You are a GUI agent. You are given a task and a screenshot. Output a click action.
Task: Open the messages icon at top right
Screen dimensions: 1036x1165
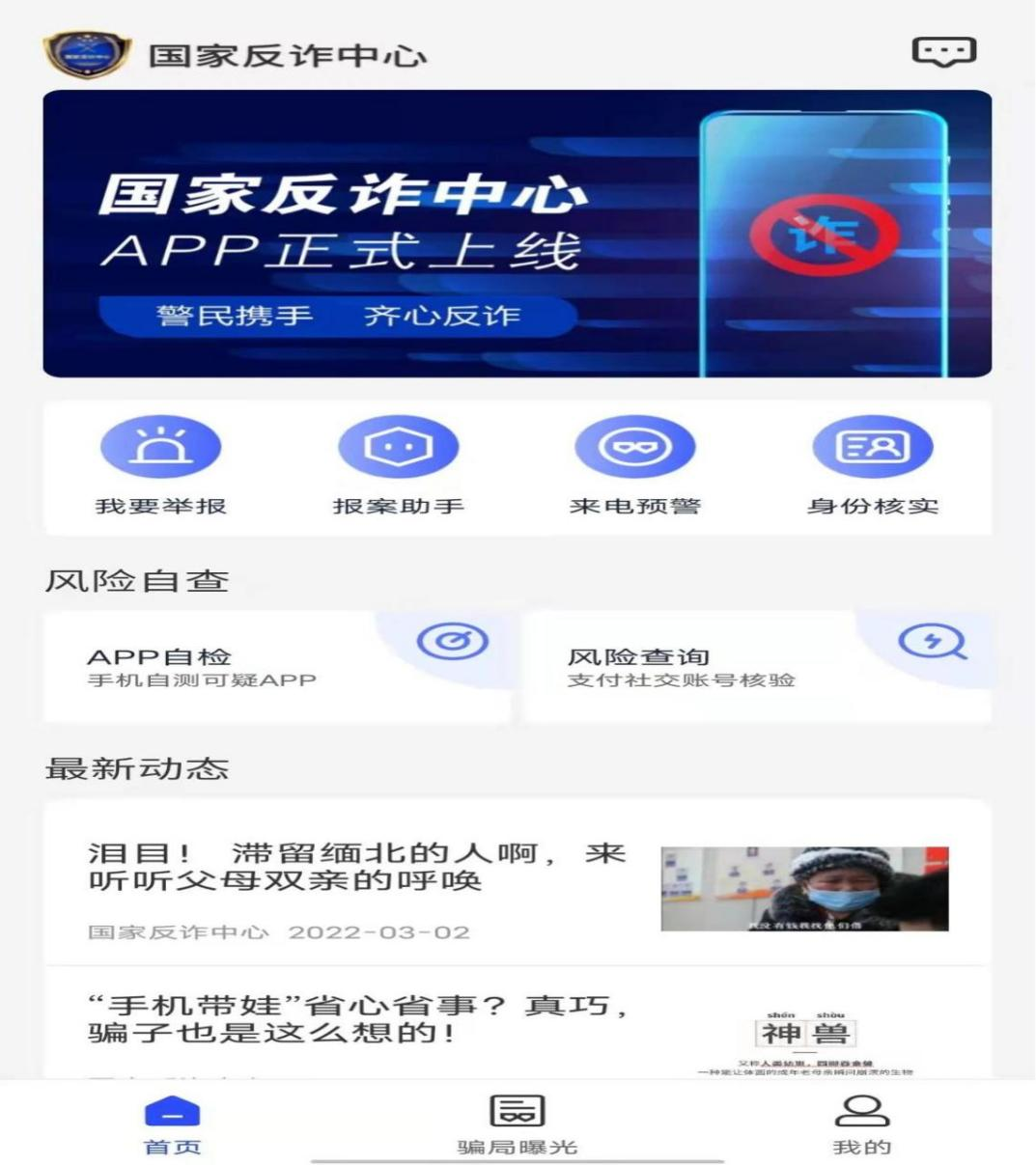pyautogui.click(x=943, y=52)
